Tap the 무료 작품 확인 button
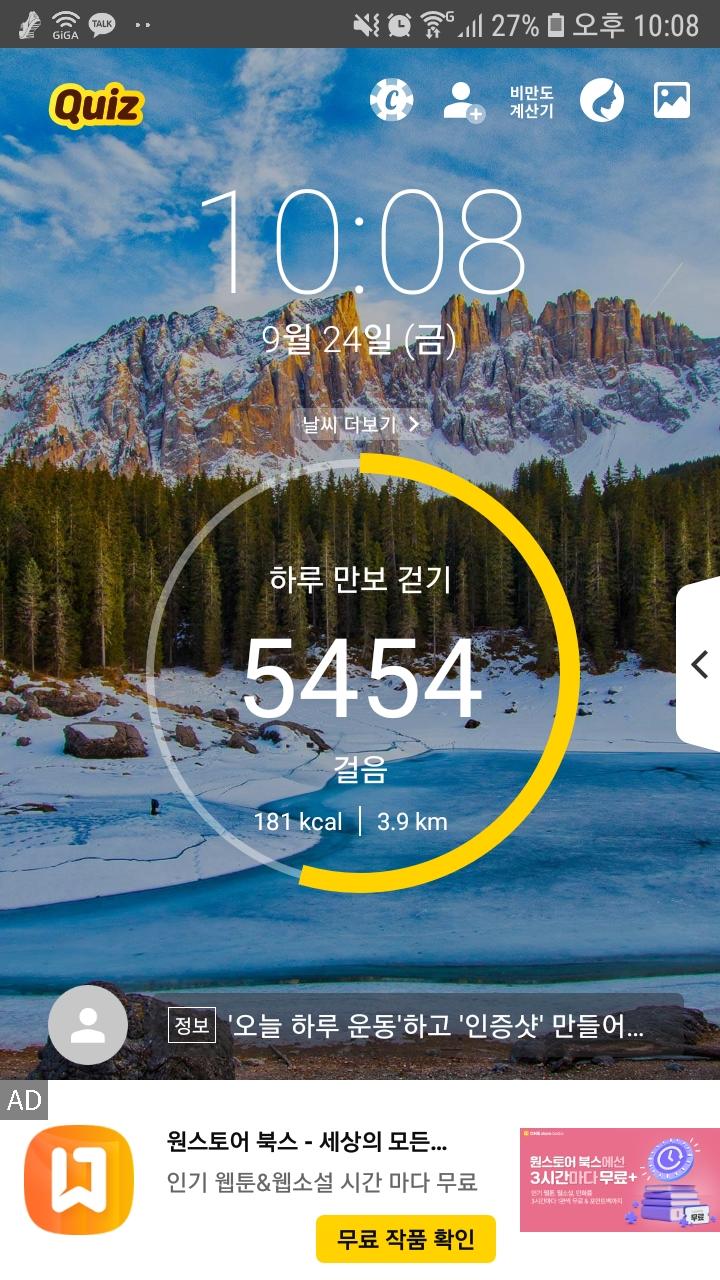Viewport: 720px width, 1280px height. [x=405, y=1240]
